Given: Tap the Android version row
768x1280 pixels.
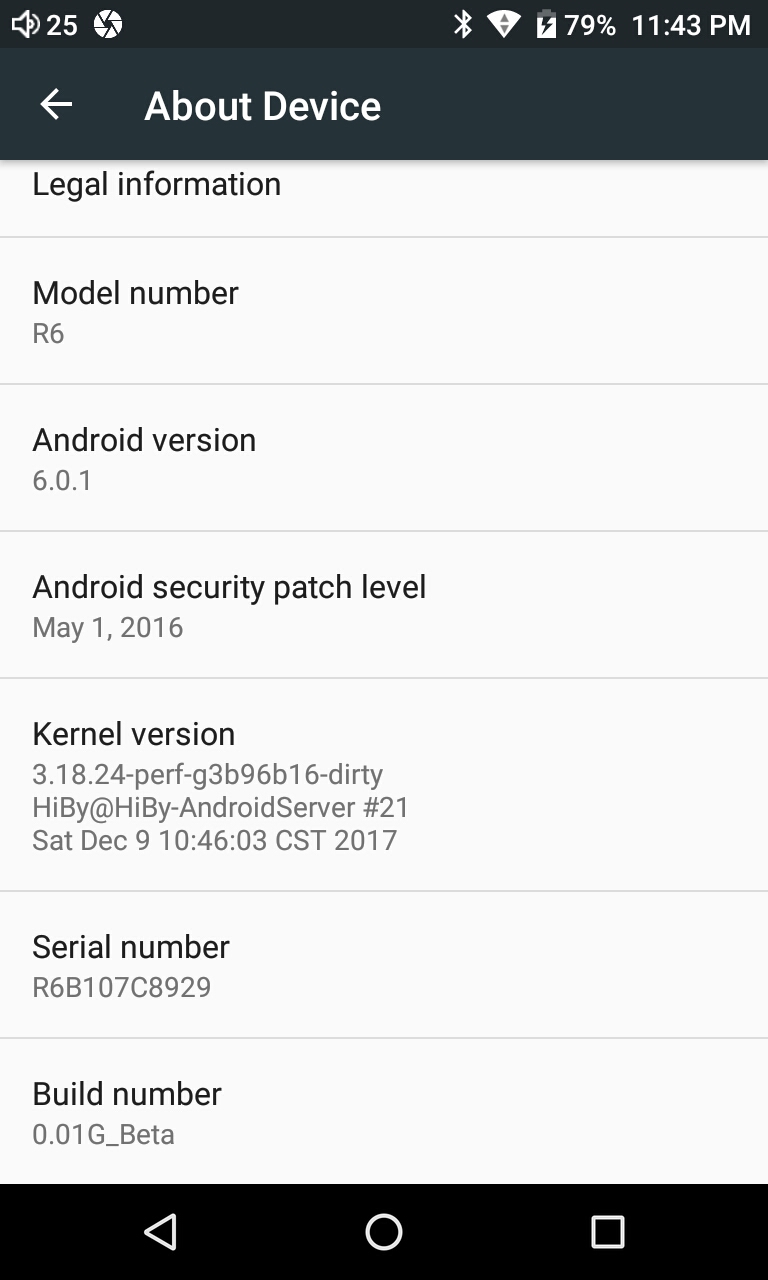Looking at the screenshot, I should click(384, 458).
